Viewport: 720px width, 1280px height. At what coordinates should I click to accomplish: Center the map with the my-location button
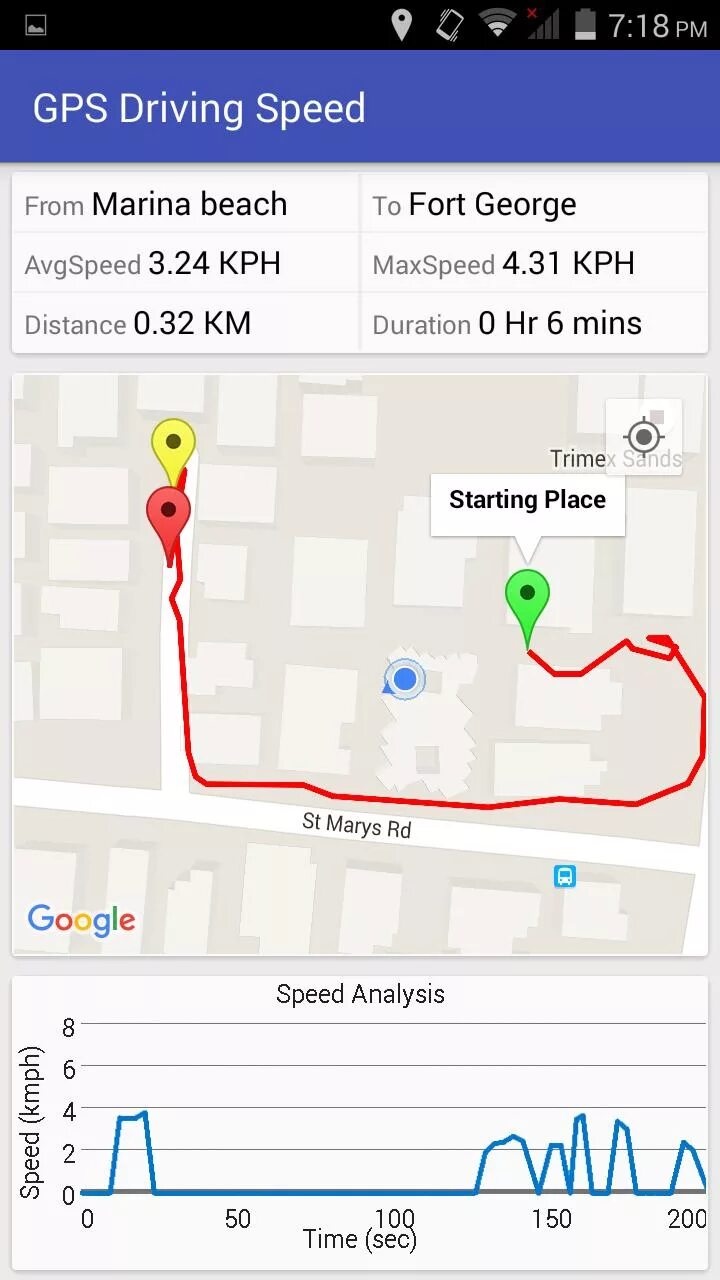[644, 437]
